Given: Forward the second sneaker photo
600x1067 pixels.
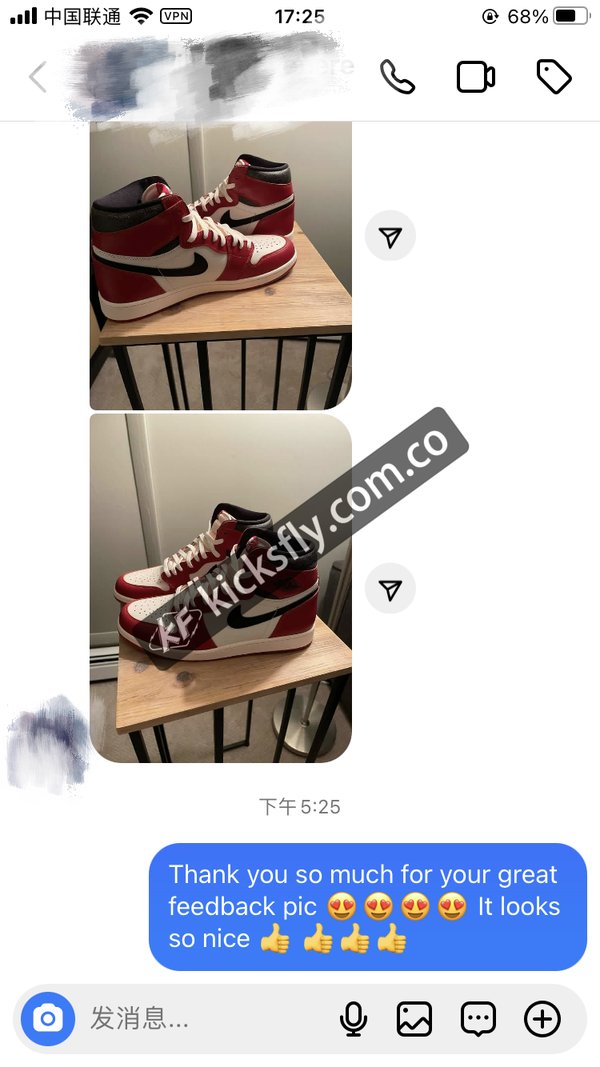Looking at the screenshot, I should click(390, 590).
